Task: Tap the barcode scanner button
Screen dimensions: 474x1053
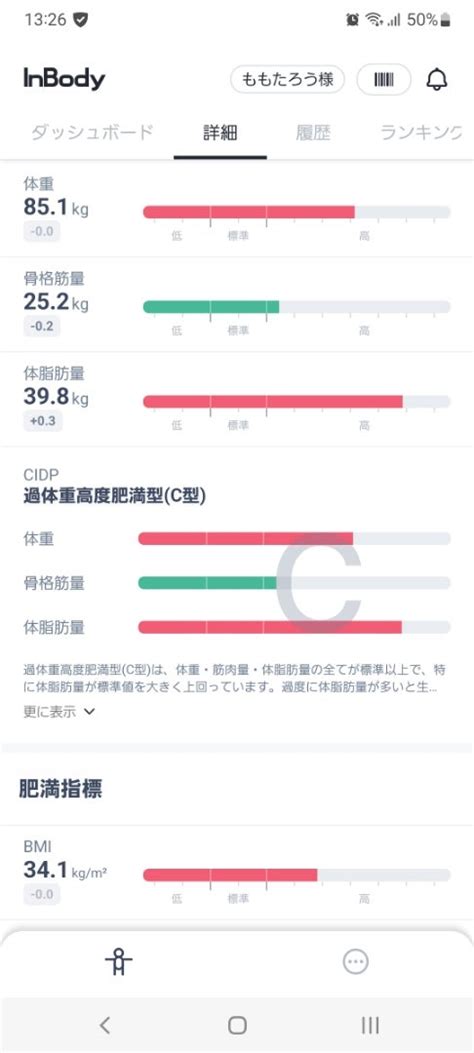Action: (383, 80)
